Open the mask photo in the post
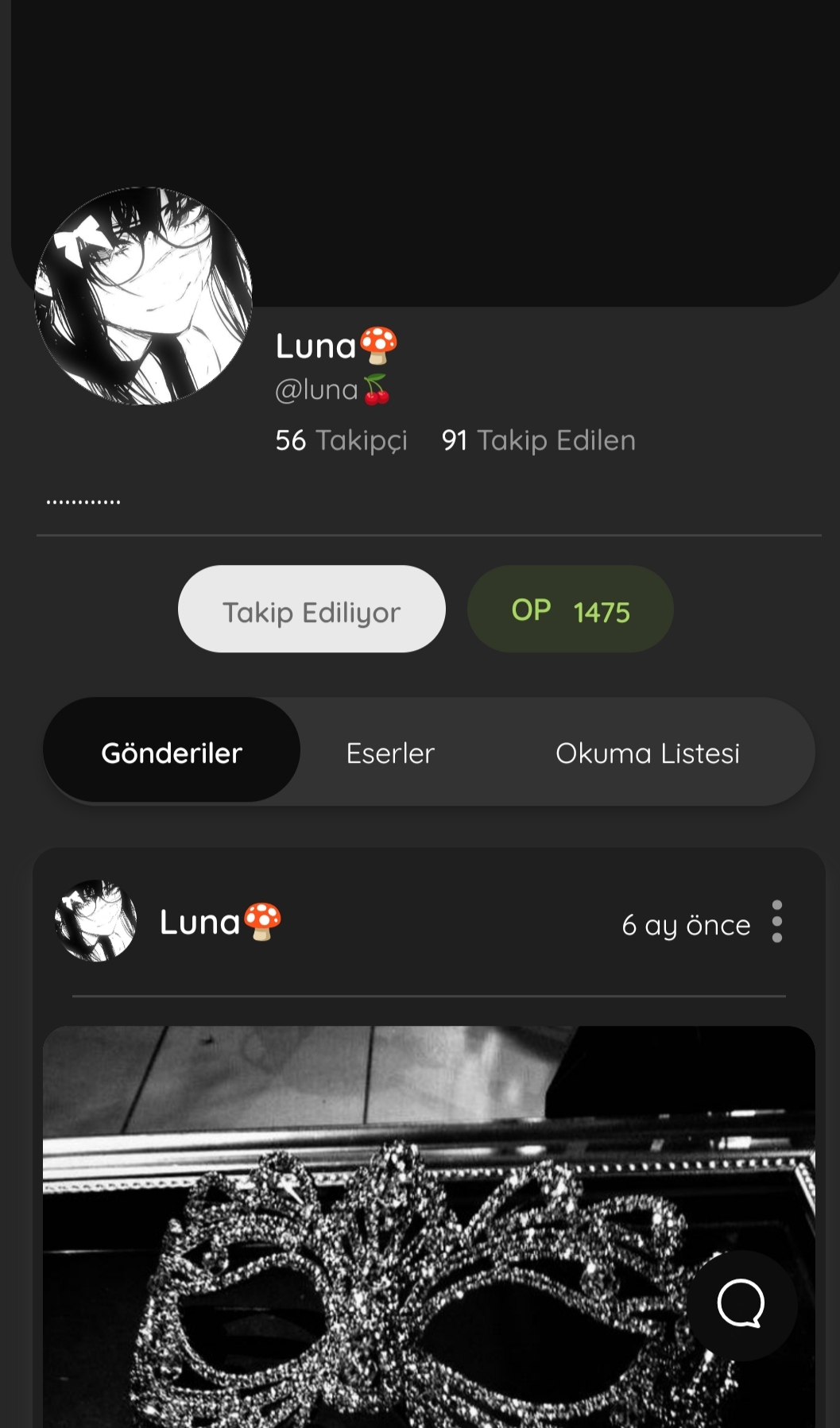This screenshot has height=1428, width=840. (429, 1227)
